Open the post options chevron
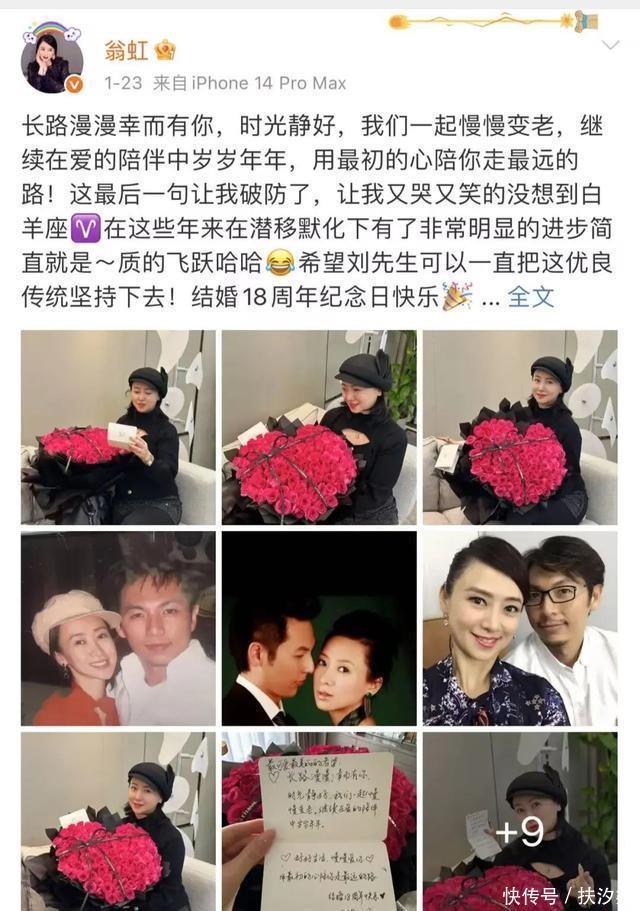 (611, 46)
